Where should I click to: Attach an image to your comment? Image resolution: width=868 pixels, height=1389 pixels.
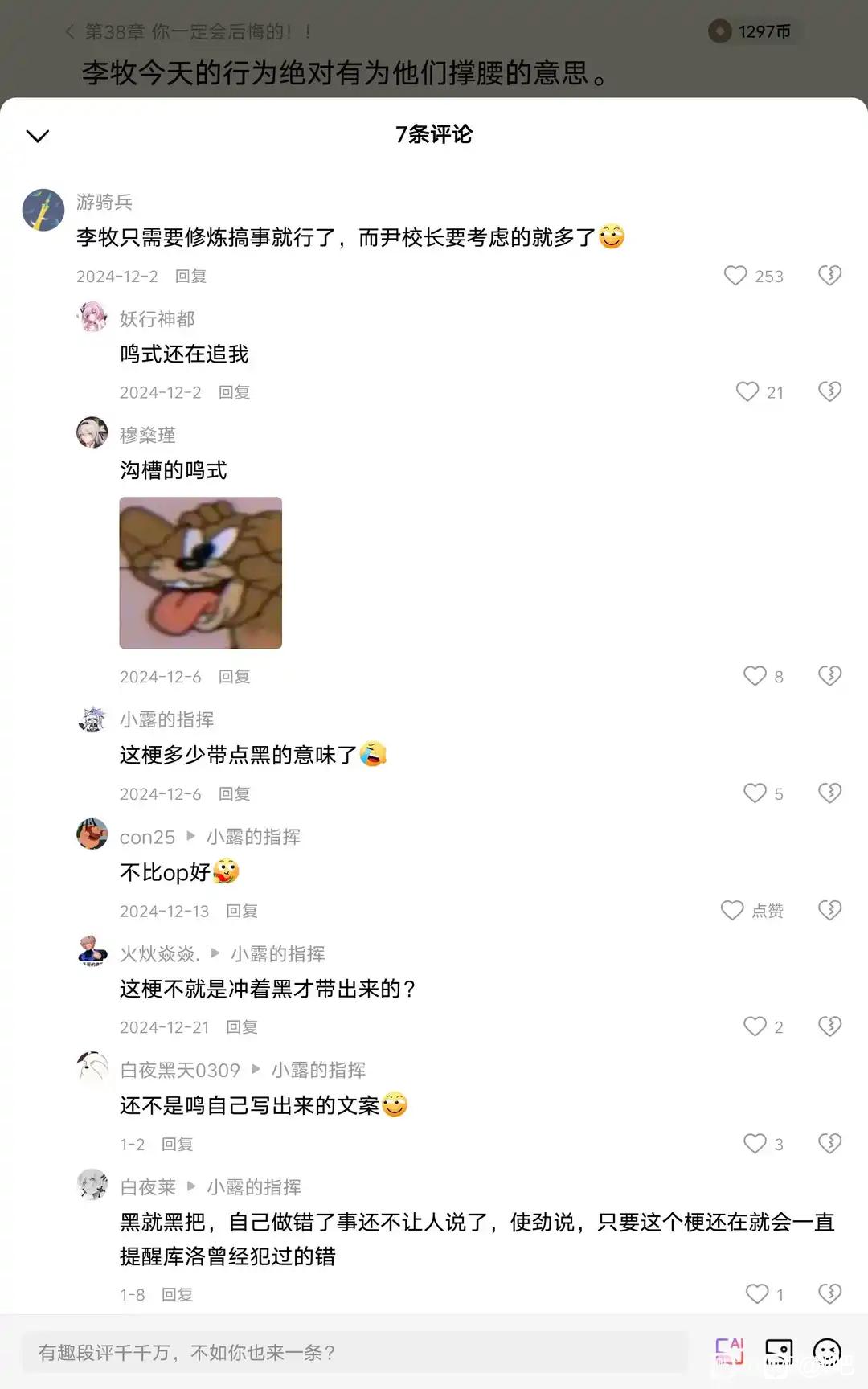tap(778, 1352)
